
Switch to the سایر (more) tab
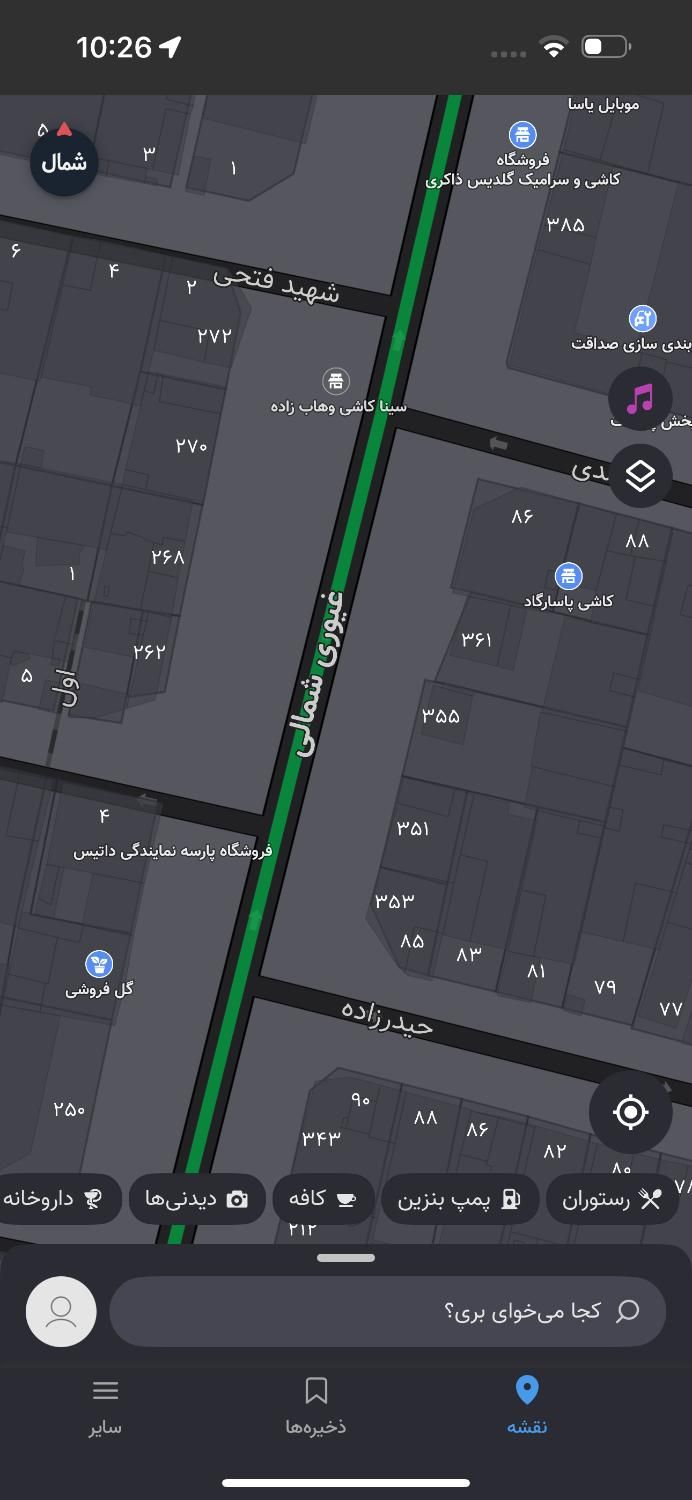[105, 1405]
